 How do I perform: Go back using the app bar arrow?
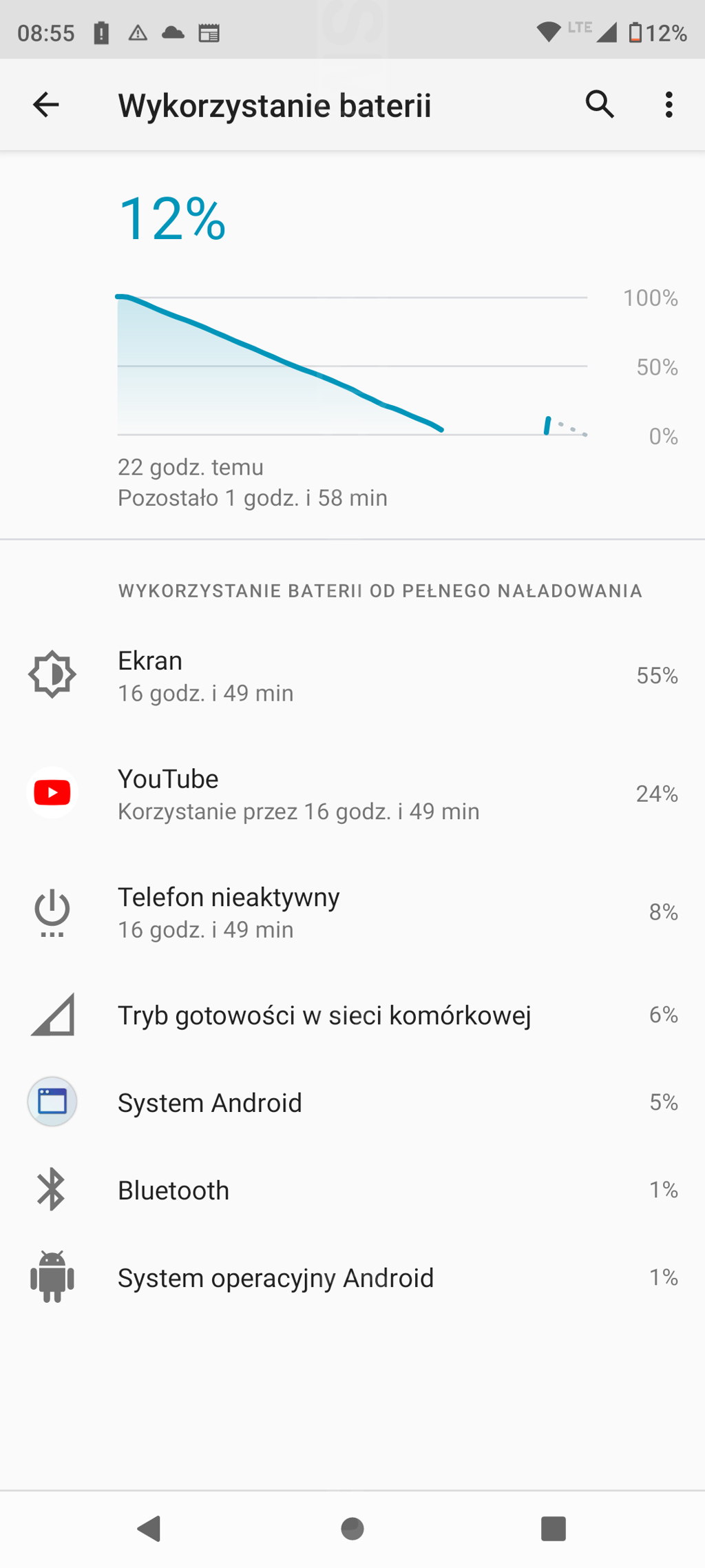(46, 105)
